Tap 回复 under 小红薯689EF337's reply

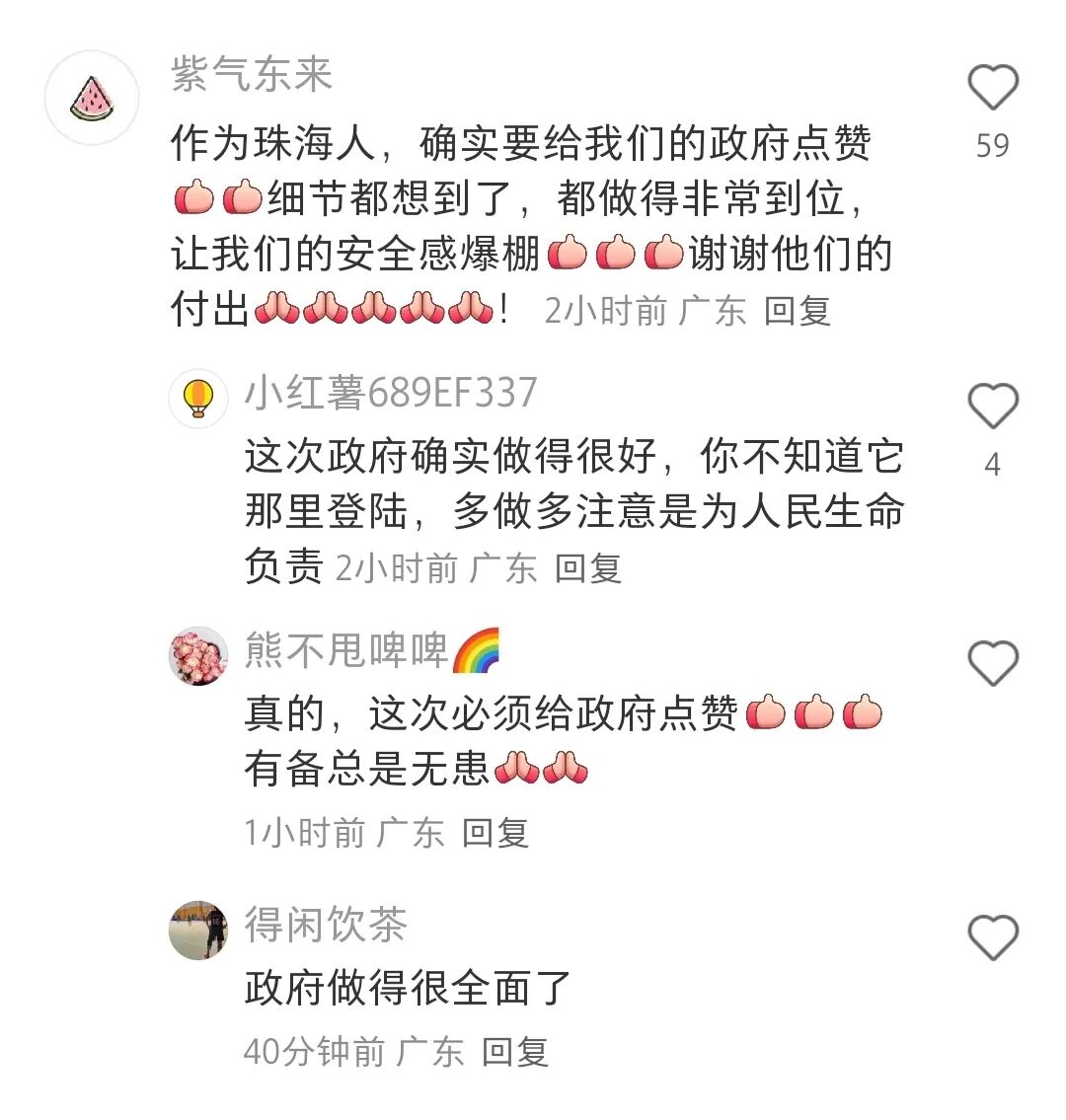pyautogui.click(x=588, y=568)
